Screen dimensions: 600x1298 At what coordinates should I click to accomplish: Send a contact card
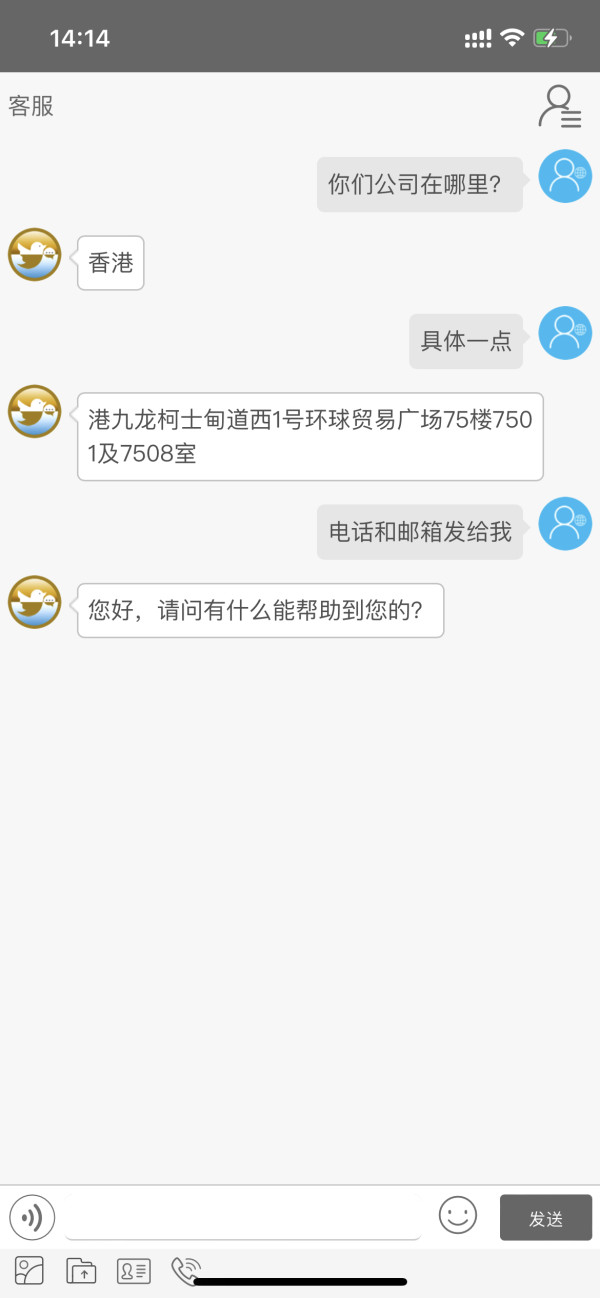(x=134, y=1270)
